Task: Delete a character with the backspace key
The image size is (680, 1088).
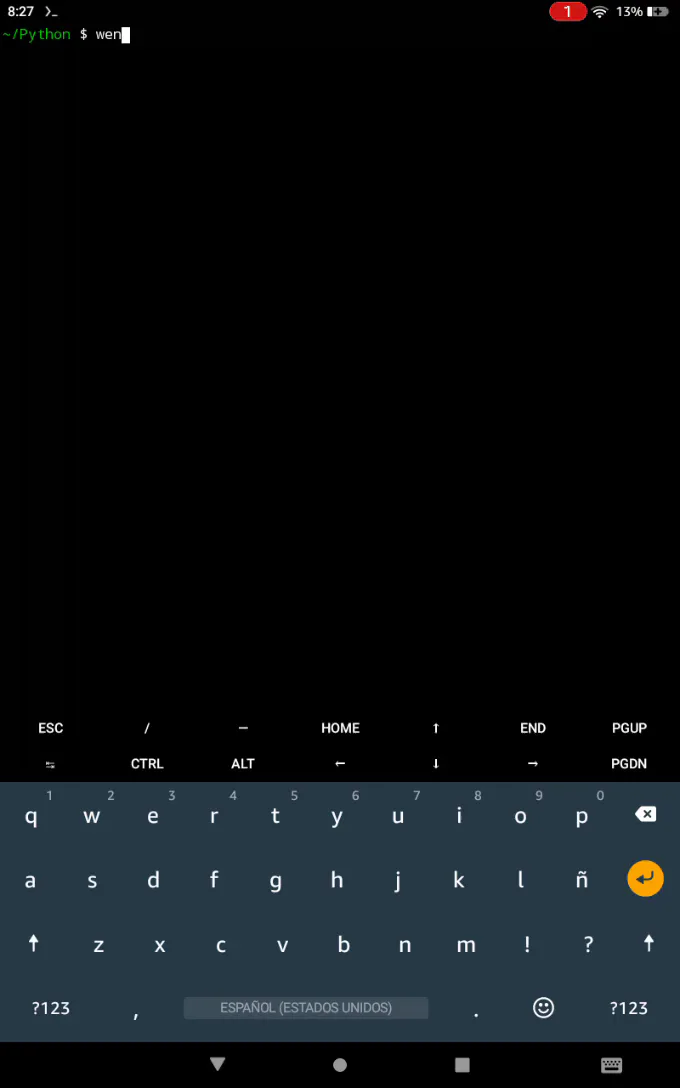Action: pyautogui.click(x=646, y=815)
